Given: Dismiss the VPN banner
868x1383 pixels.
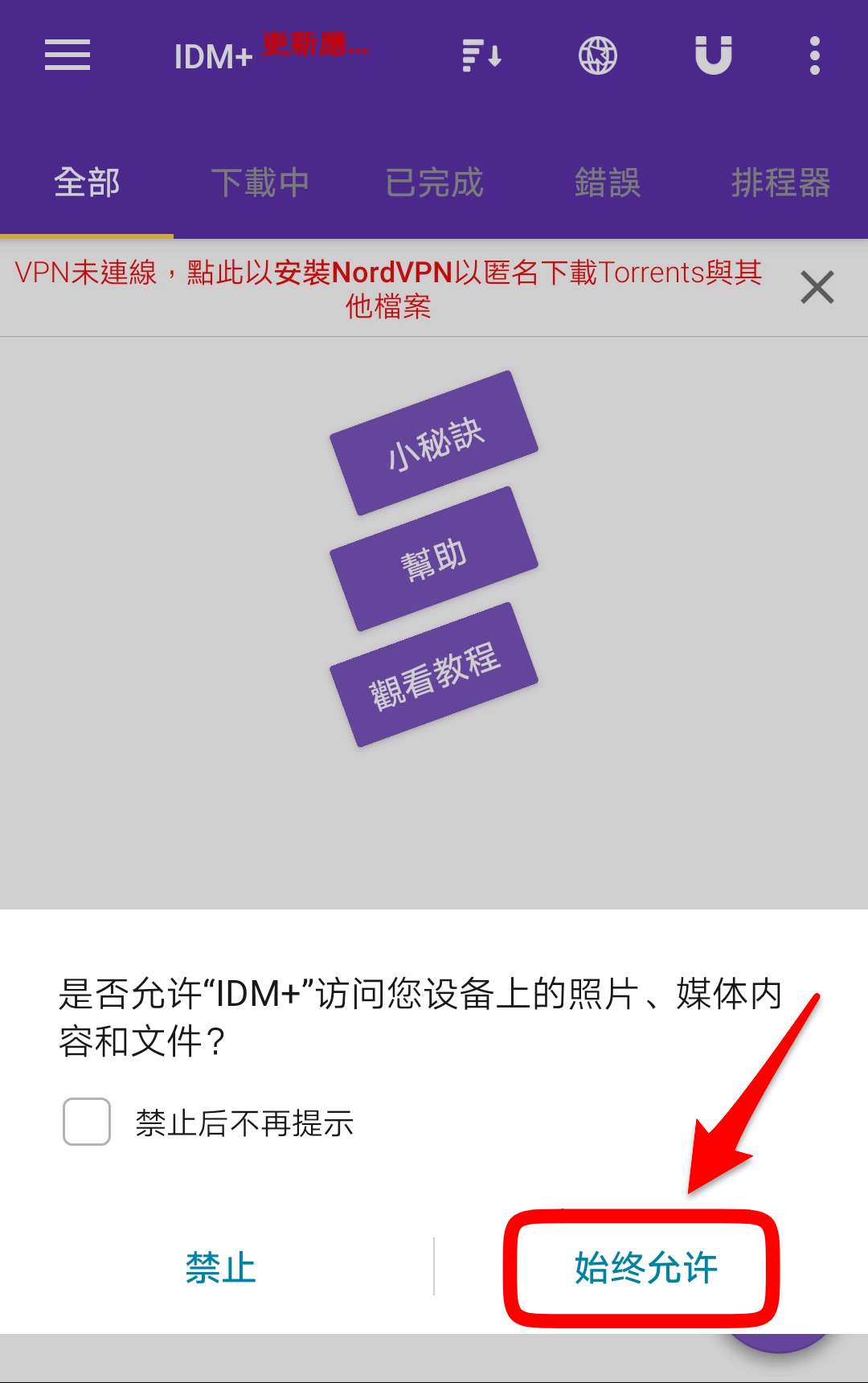Looking at the screenshot, I should pyautogui.click(x=817, y=287).
